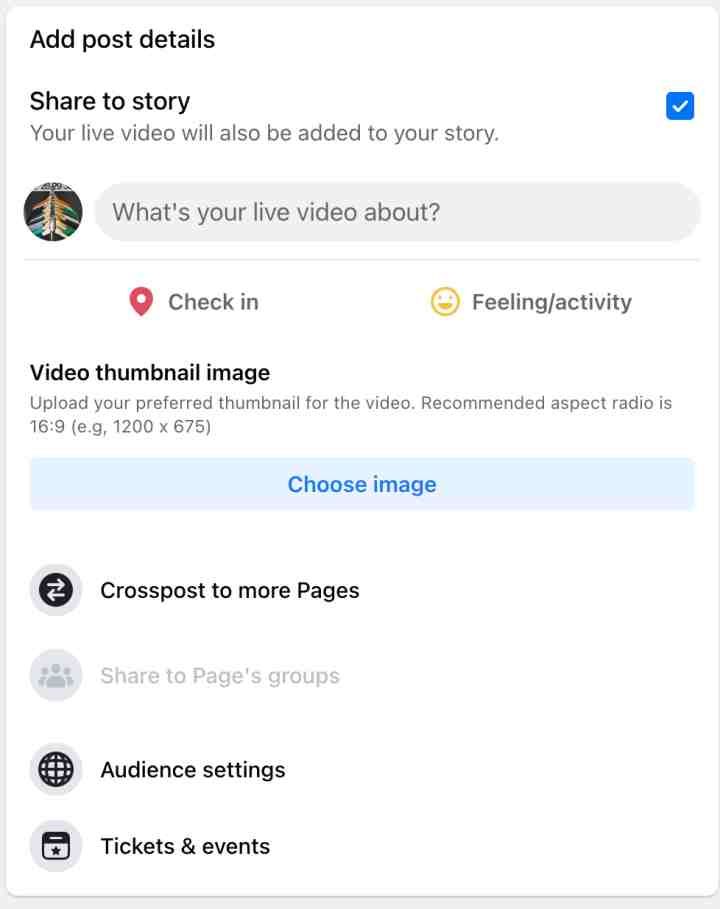Choose image for video thumbnail

pyautogui.click(x=362, y=484)
